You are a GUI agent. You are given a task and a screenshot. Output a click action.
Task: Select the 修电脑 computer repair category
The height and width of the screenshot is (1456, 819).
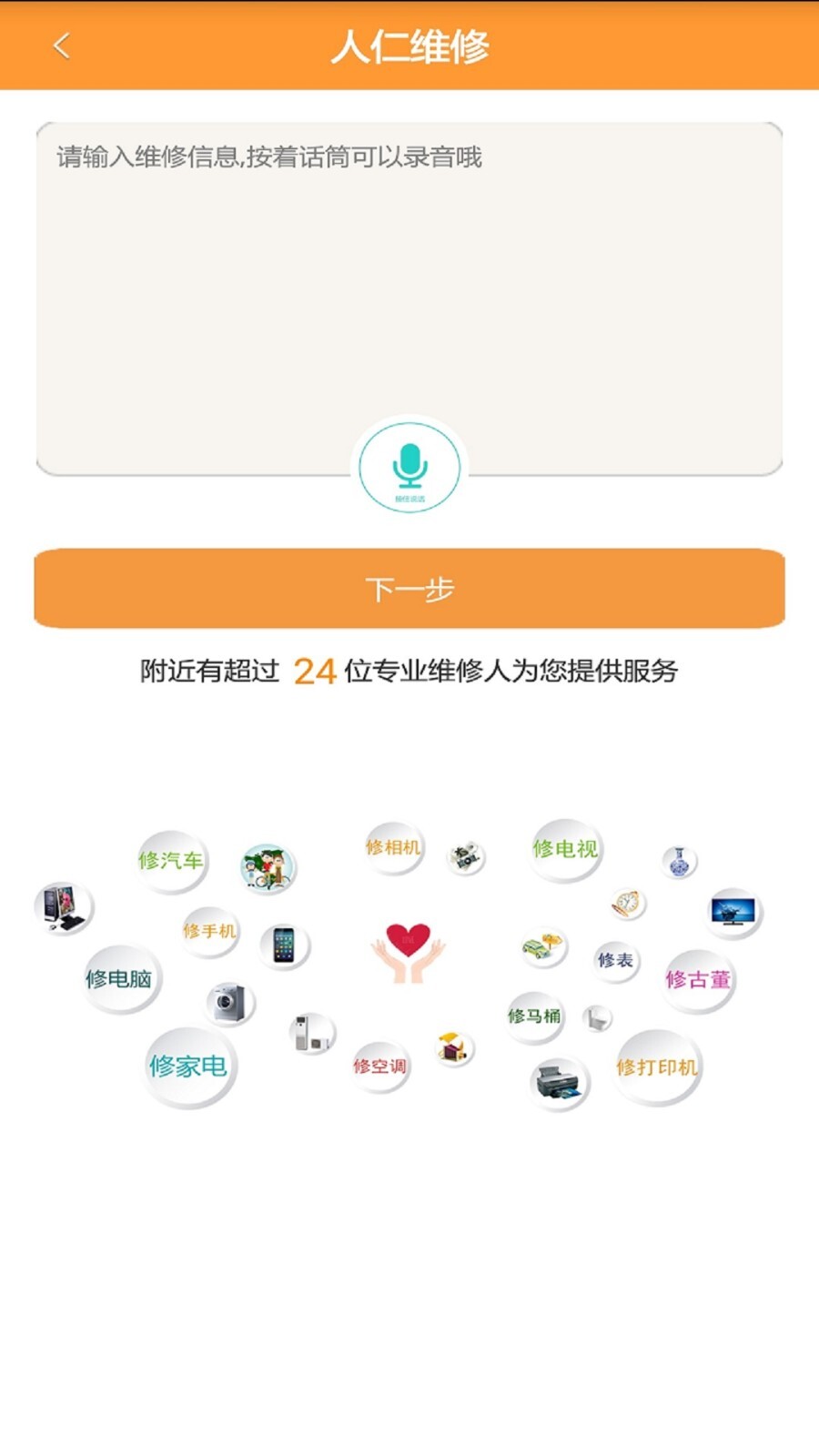pyautogui.click(x=121, y=979)
